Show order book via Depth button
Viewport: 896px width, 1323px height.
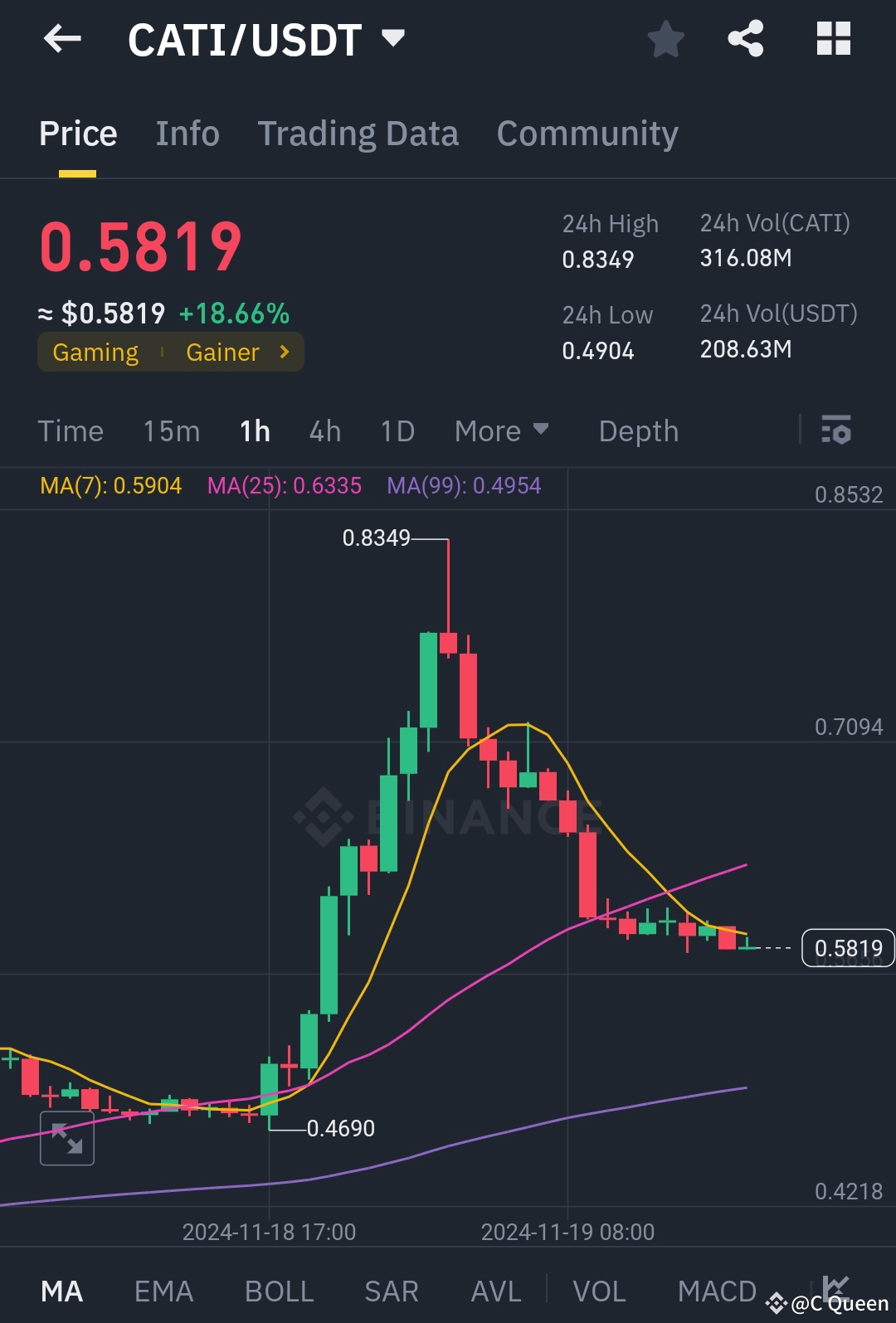point(638,430)
